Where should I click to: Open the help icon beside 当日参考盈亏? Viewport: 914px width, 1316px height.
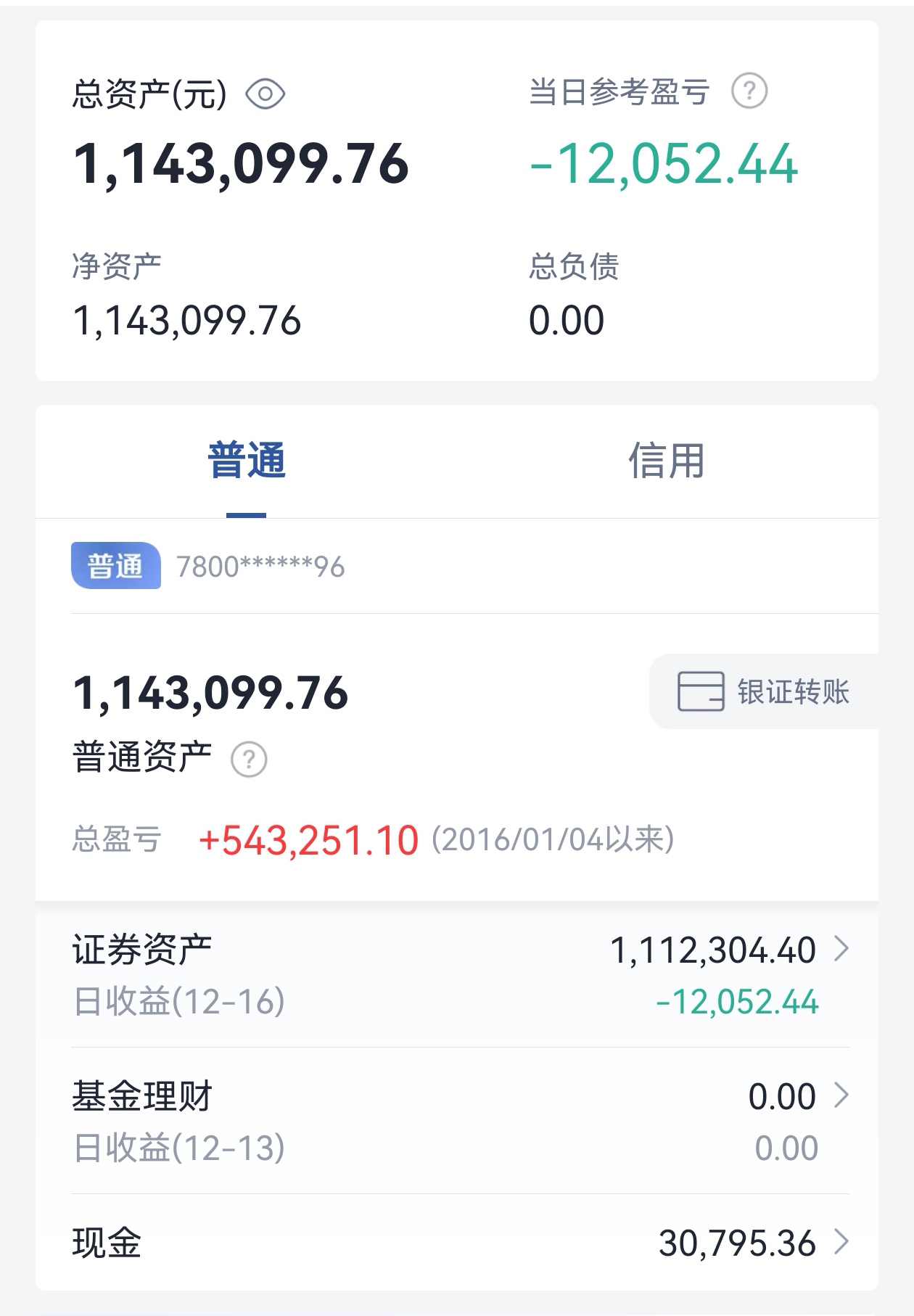(x=749, y=91)
